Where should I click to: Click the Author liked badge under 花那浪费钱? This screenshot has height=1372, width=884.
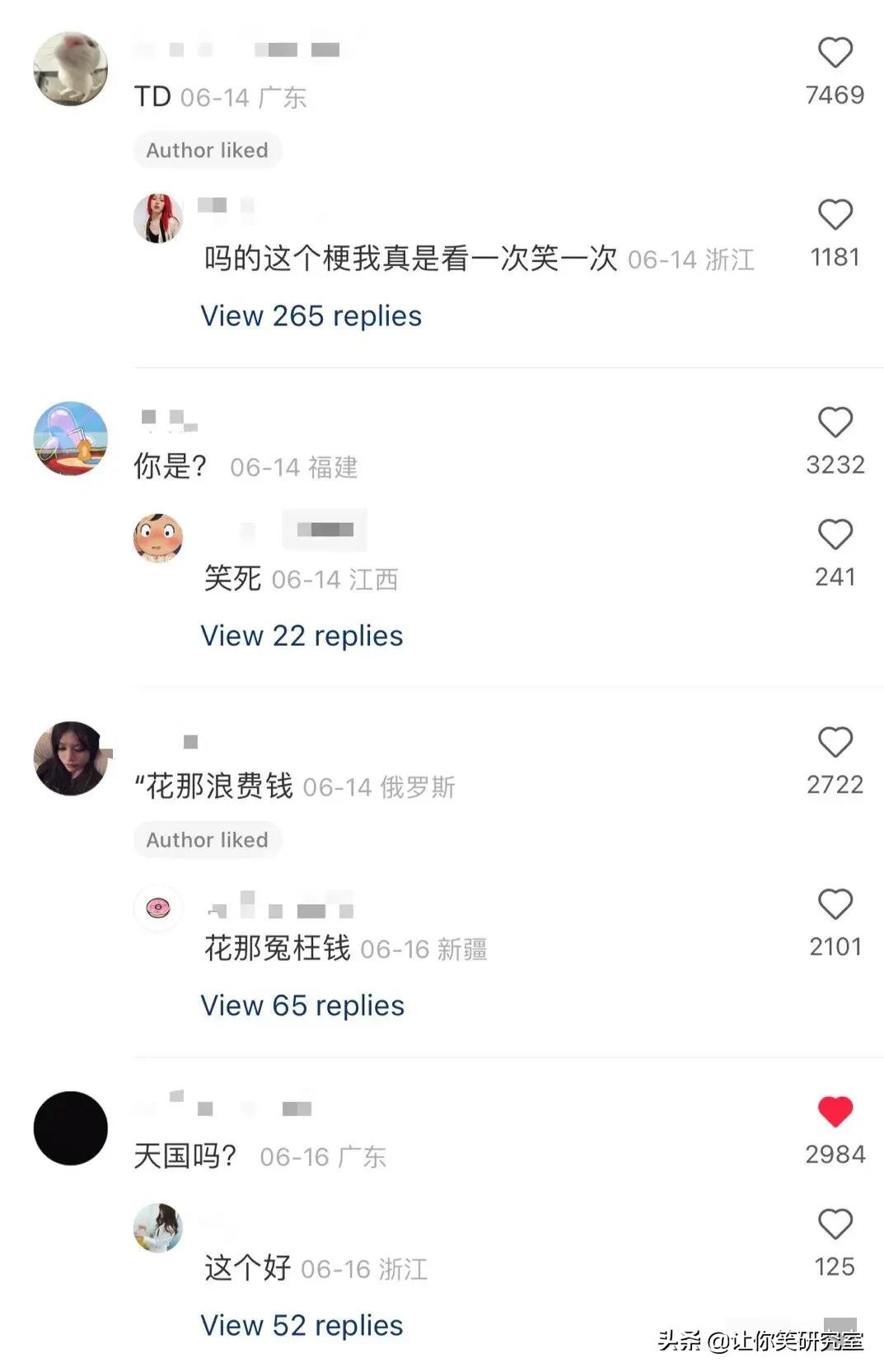click(x=207, y=840)
